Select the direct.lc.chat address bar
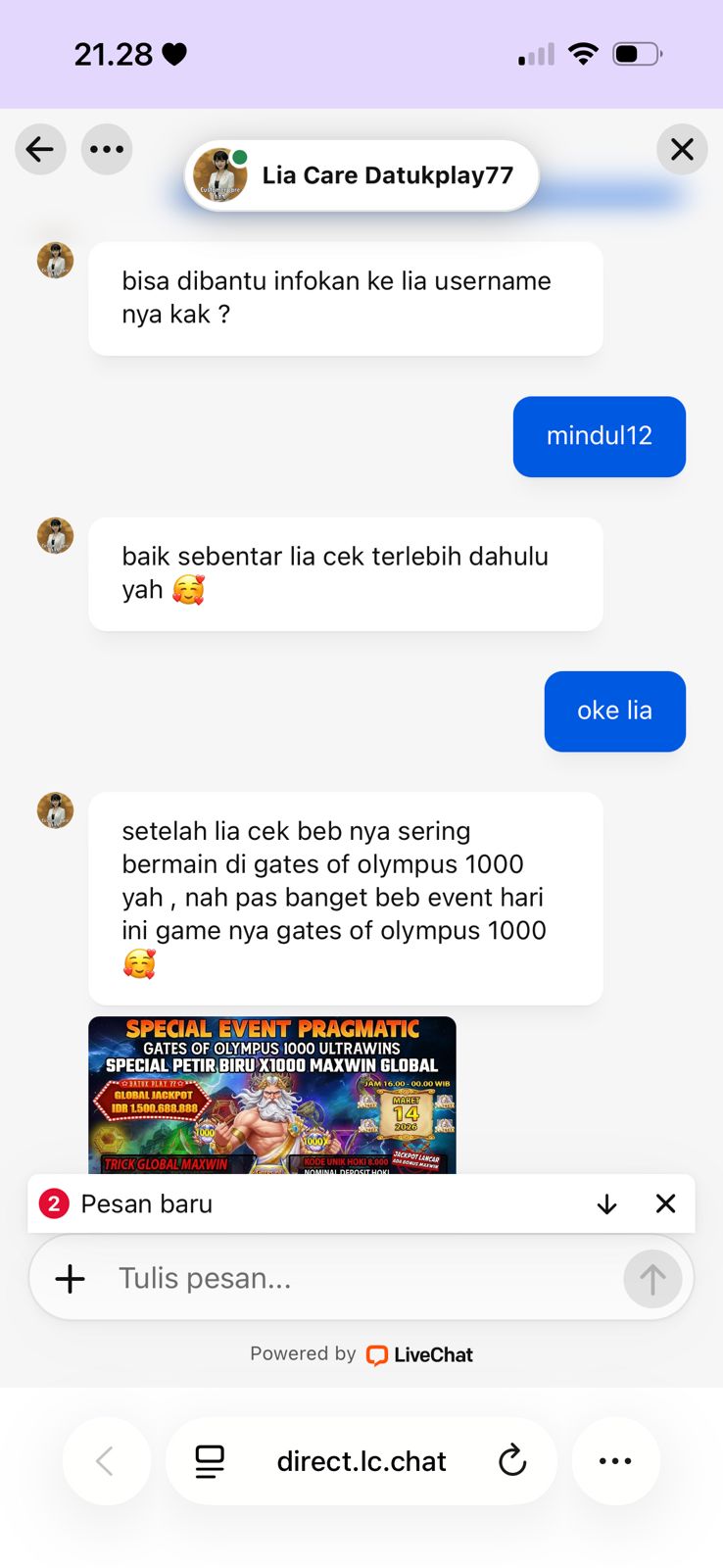Image resolution: width=723 pixels, height=1568 pixels. pos(361,1460)
